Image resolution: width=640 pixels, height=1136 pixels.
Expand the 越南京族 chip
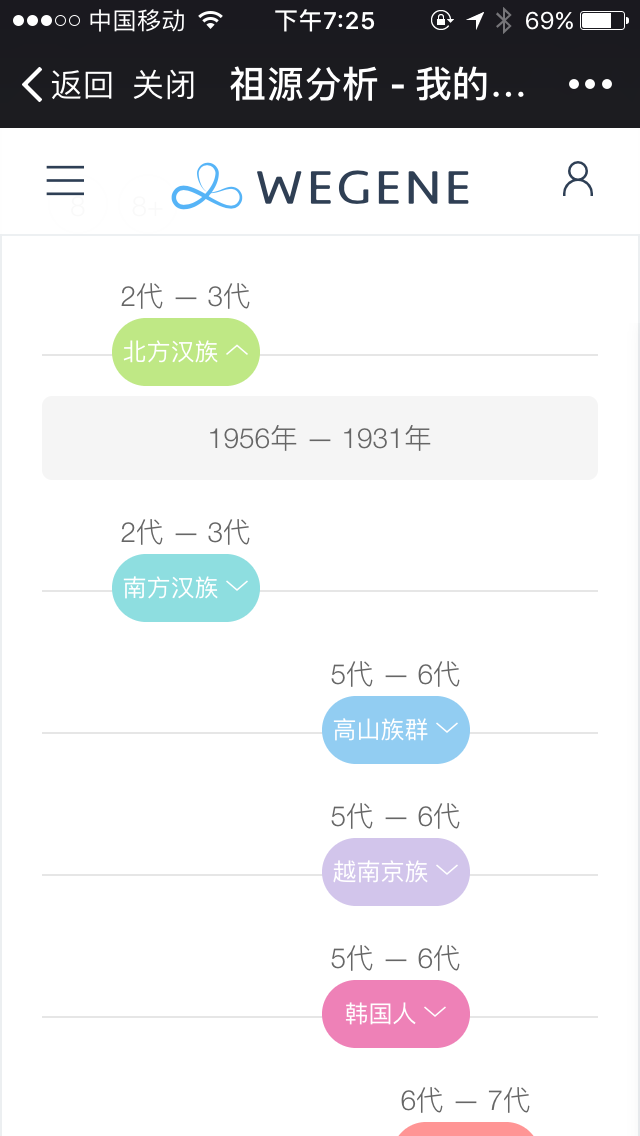point(396,872)
